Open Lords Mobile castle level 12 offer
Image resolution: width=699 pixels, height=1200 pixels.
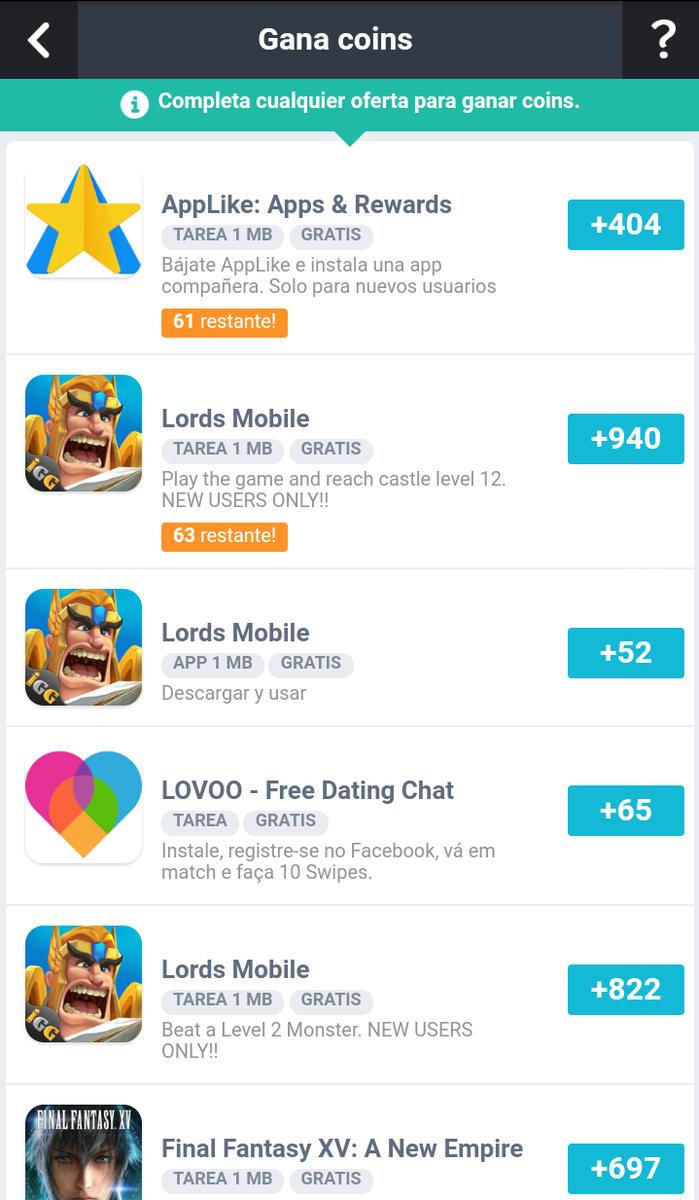(236, 419)
